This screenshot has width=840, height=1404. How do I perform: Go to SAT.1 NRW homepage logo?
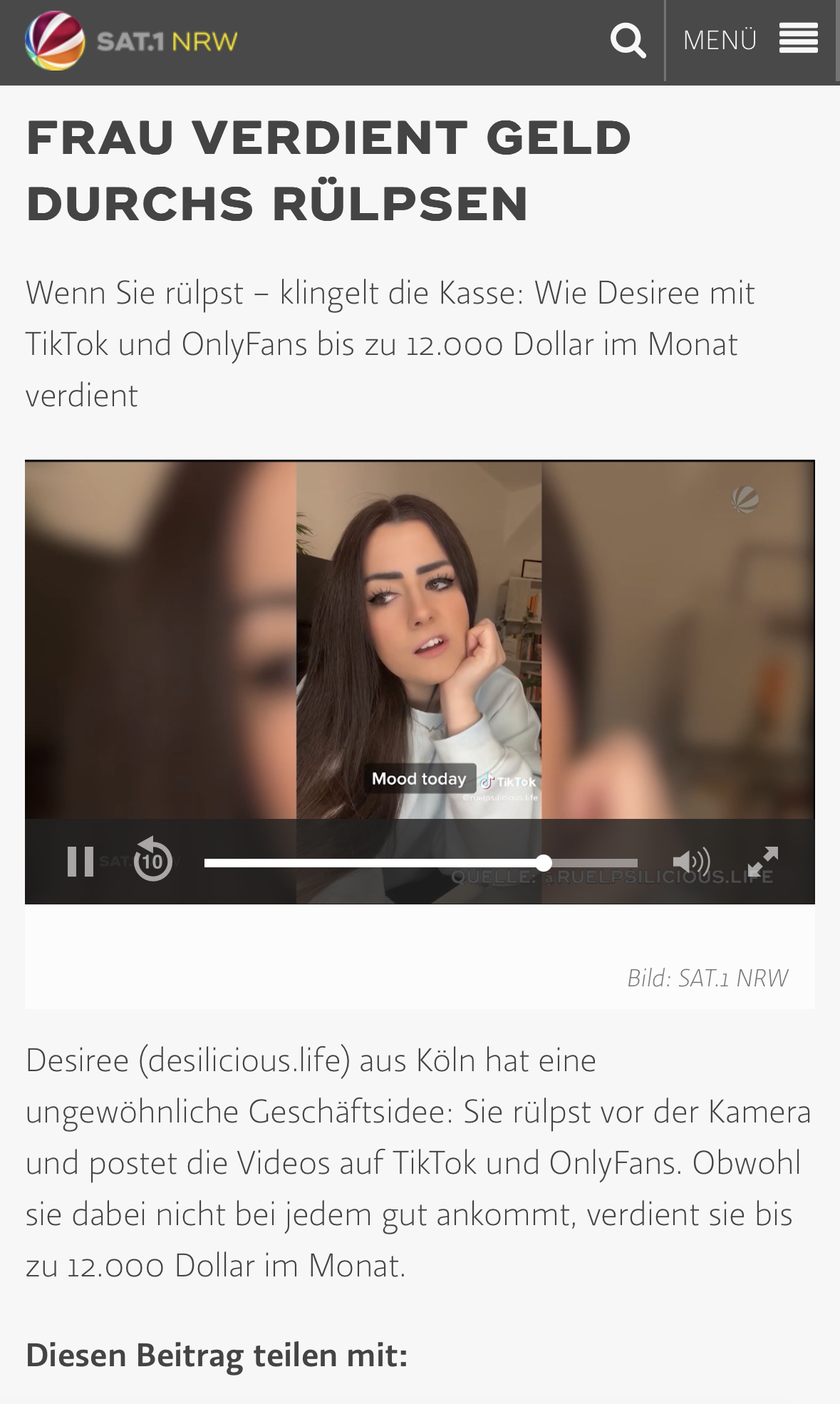point(131,41)
